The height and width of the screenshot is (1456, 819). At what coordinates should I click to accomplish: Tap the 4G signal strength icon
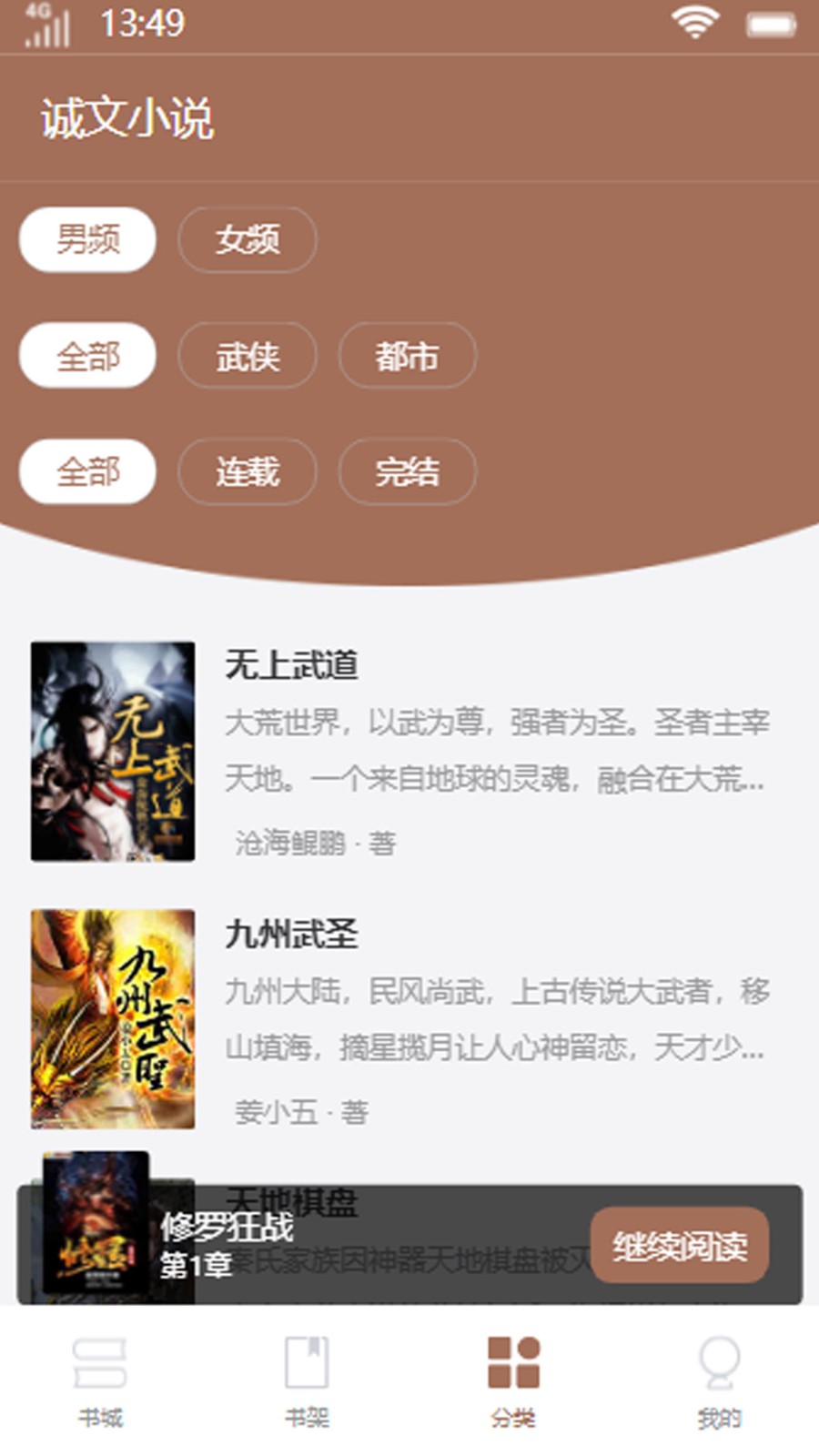(45, 25)
